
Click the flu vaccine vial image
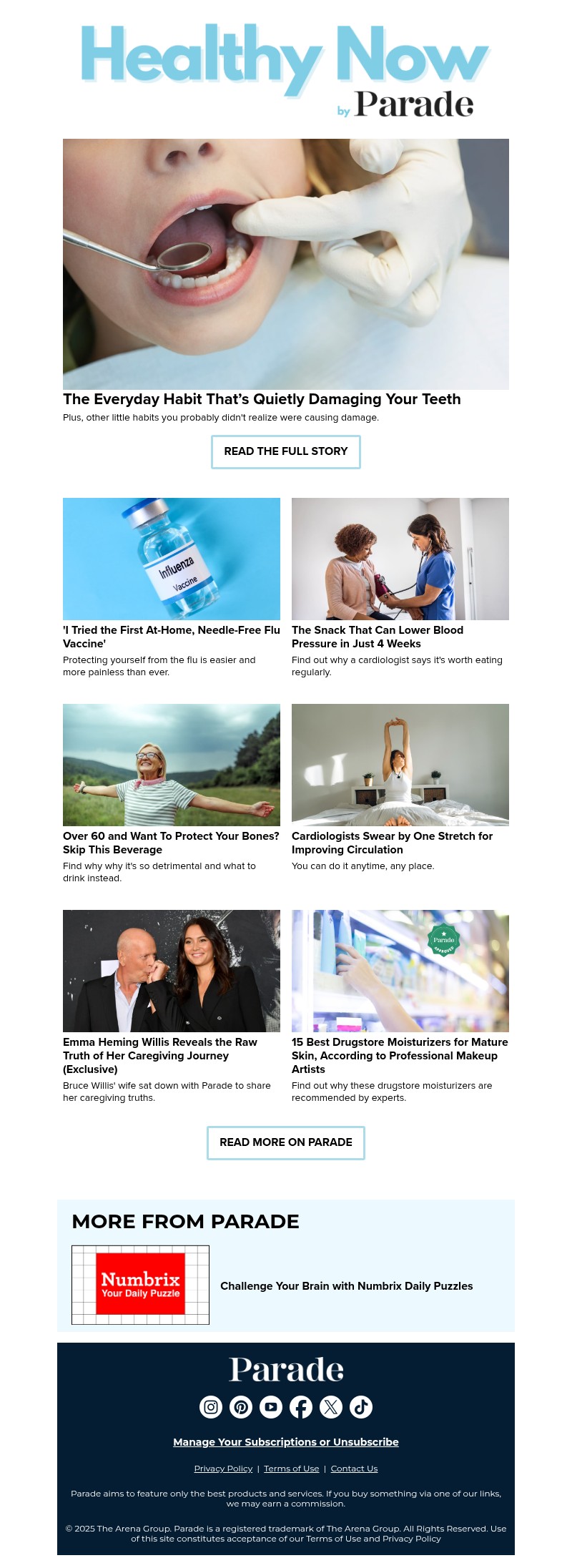(171, 559)
